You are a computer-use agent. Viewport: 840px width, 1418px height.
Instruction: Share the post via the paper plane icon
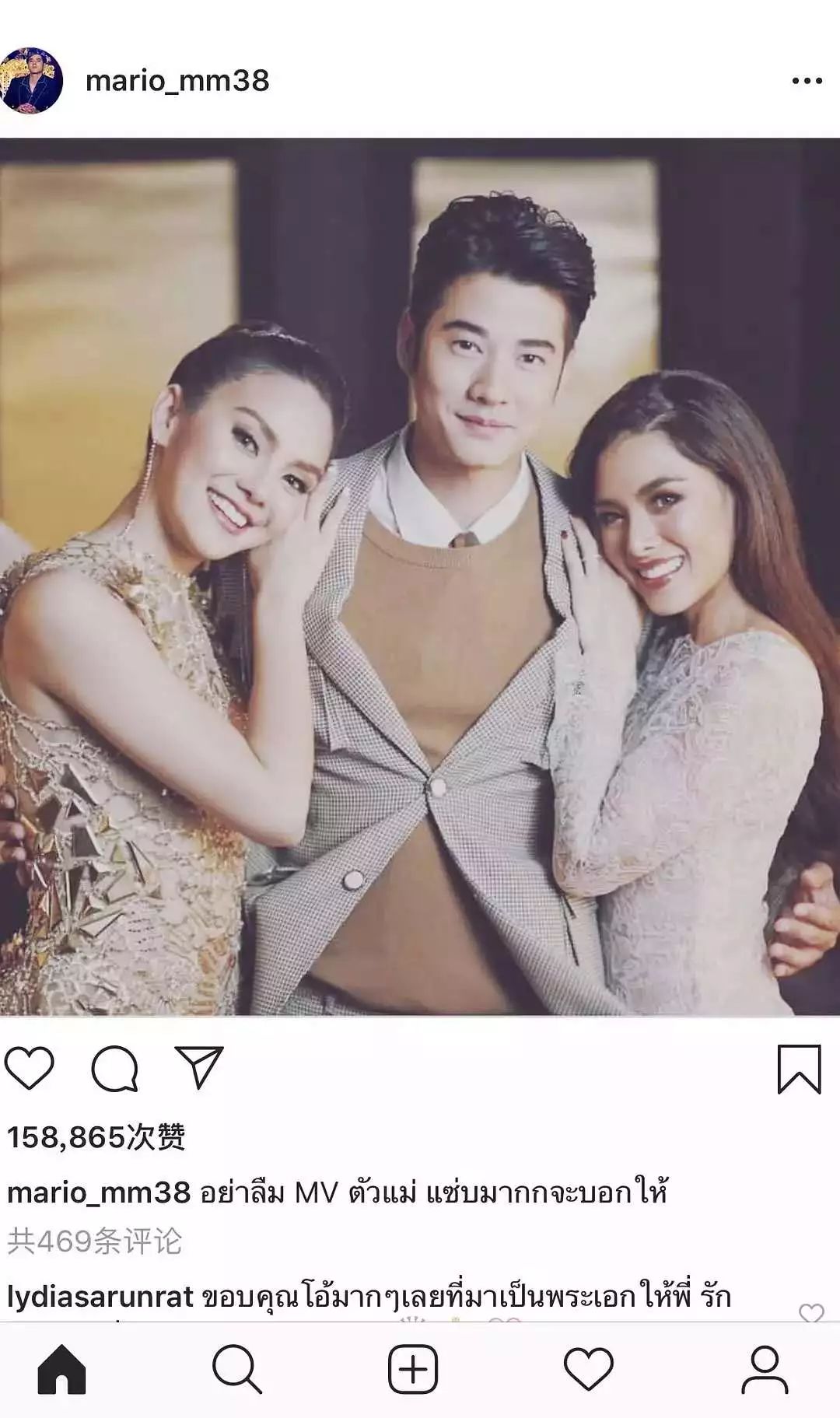coord(199,1067)
